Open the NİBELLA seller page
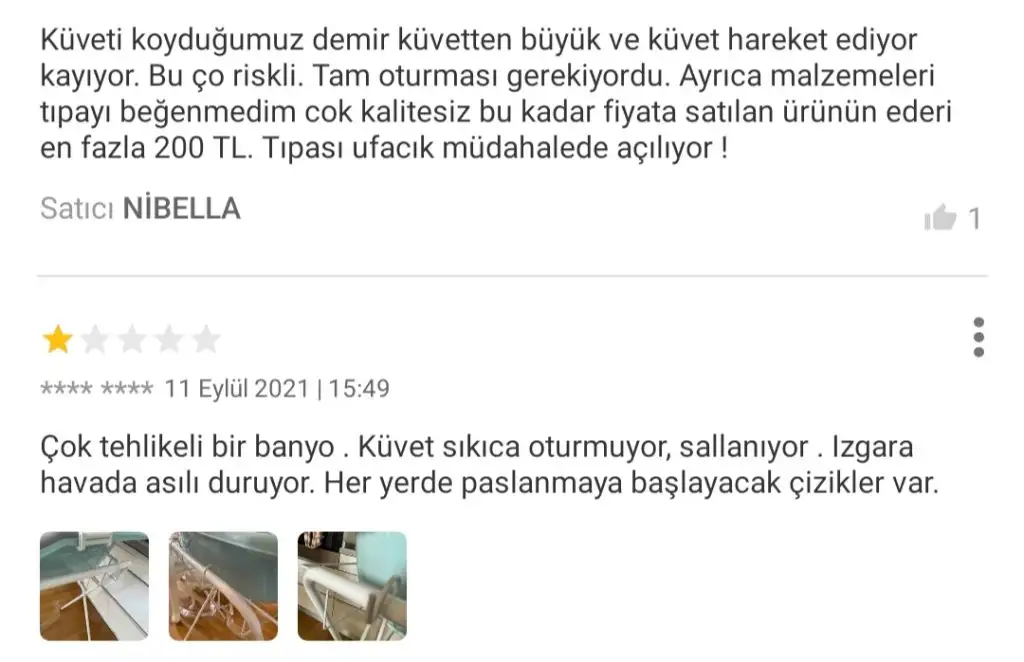This screenshot has width=1024, height=662. 181,208
